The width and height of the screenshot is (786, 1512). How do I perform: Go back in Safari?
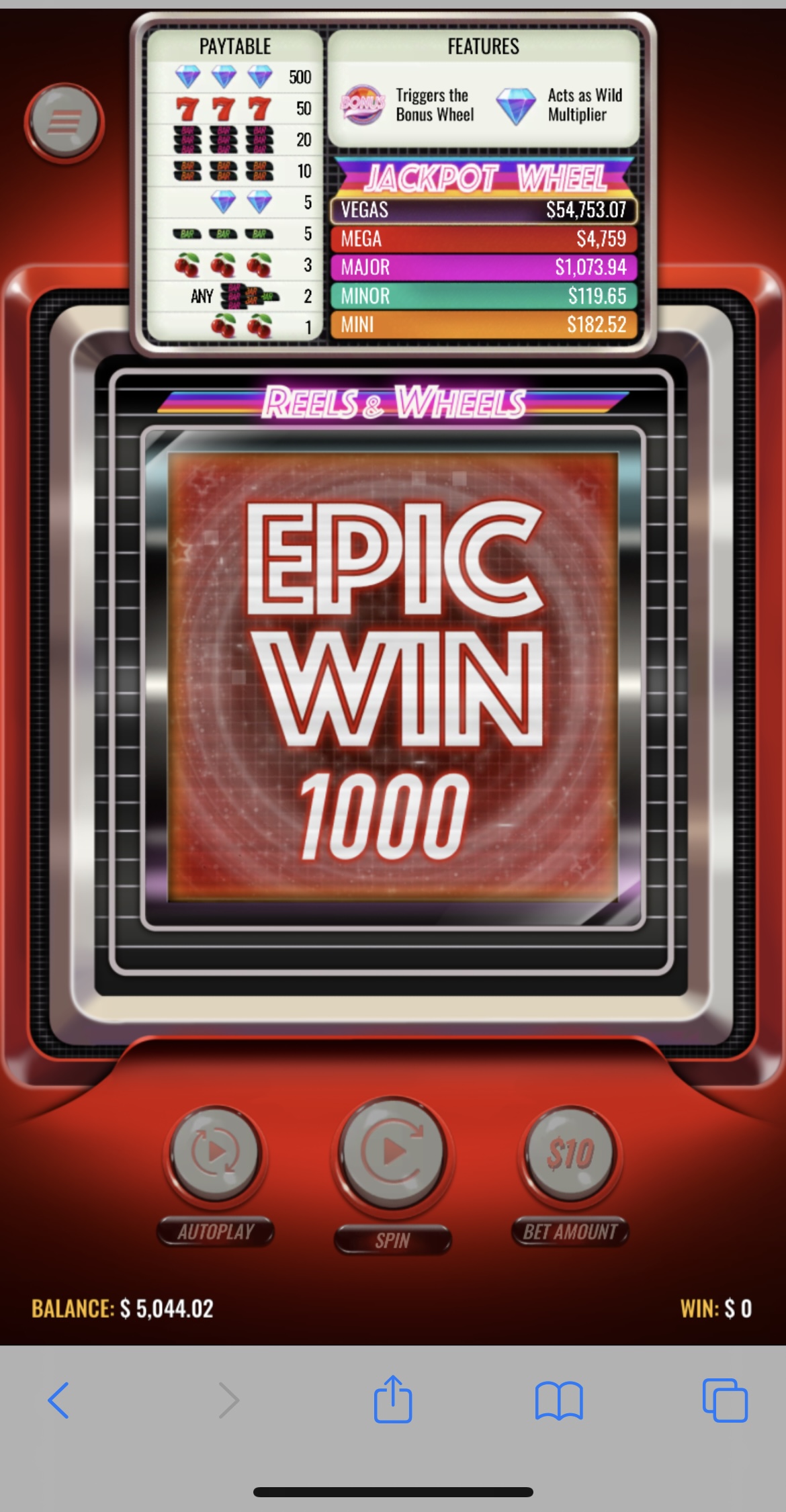point(59,1400)
